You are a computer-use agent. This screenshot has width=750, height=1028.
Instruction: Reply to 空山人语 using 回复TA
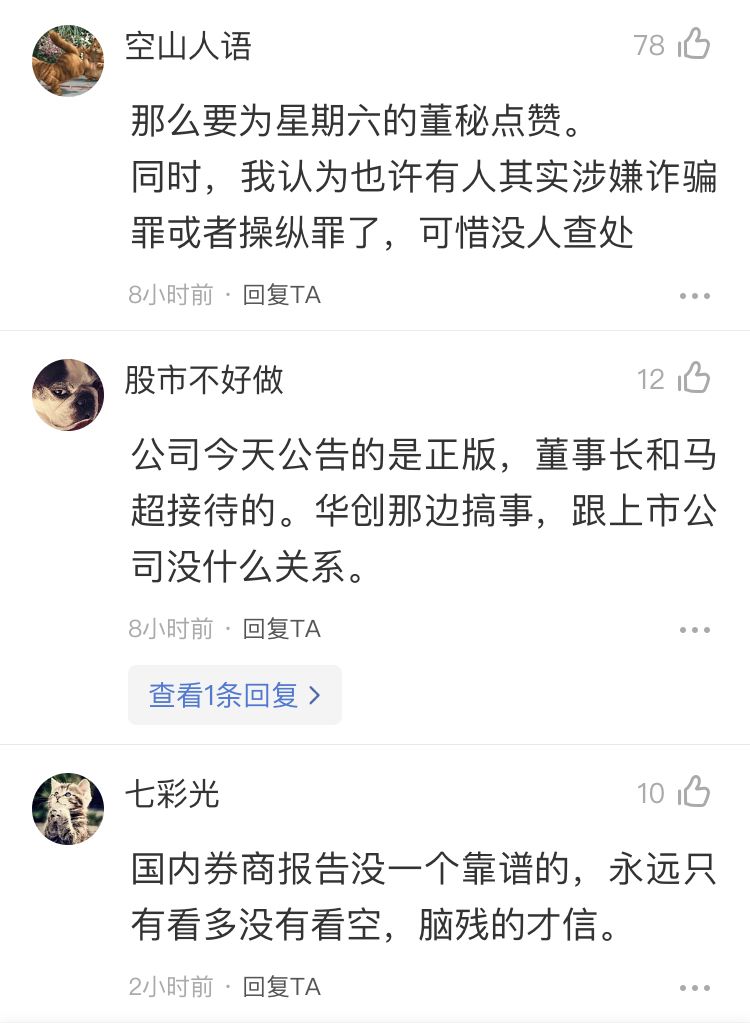pos(280,295)
